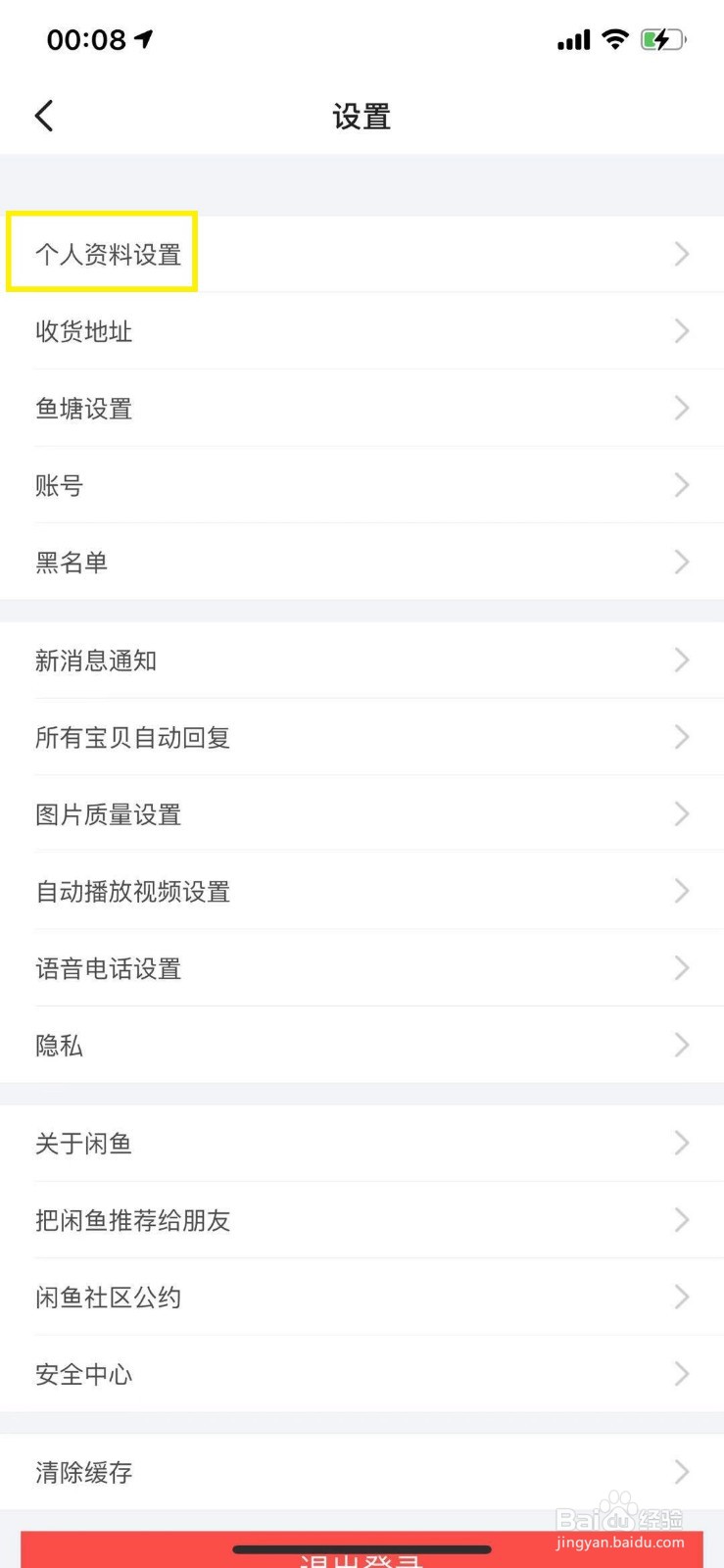Open 收货地址 to manage shipping addresses
724x1568 pixels.
(x=83, y=331)
